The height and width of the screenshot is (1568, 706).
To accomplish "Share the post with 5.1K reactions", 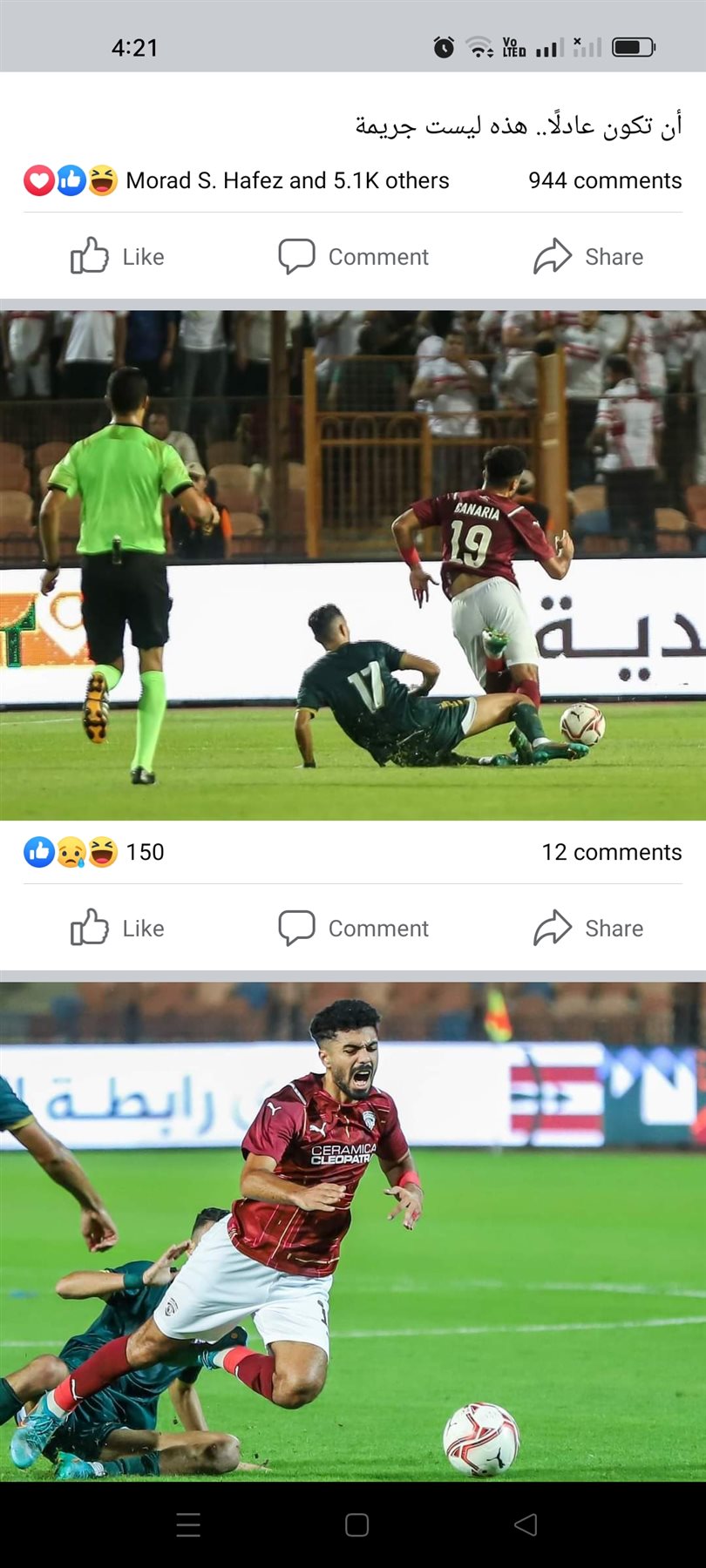I will (588, 257).
